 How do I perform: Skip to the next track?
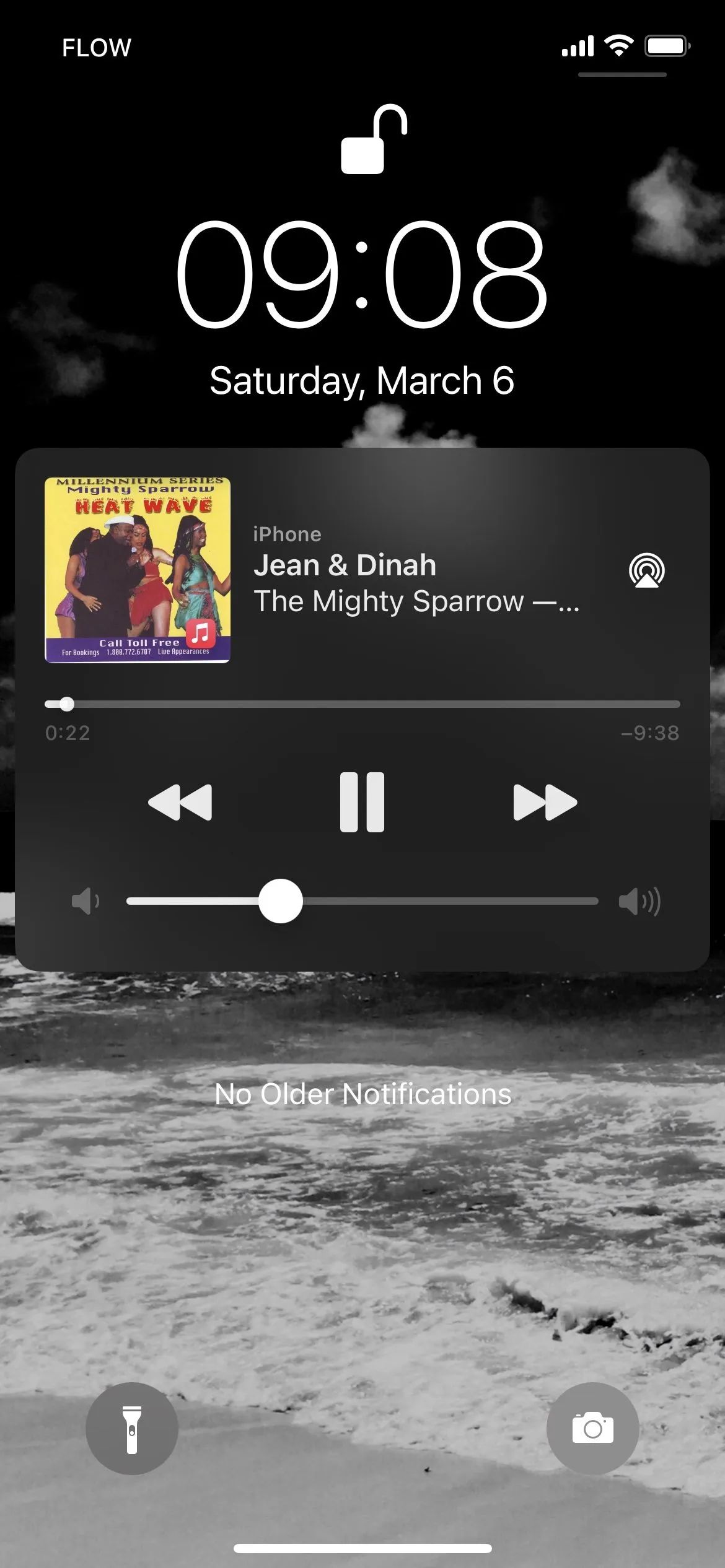click(x=545, y=802)
